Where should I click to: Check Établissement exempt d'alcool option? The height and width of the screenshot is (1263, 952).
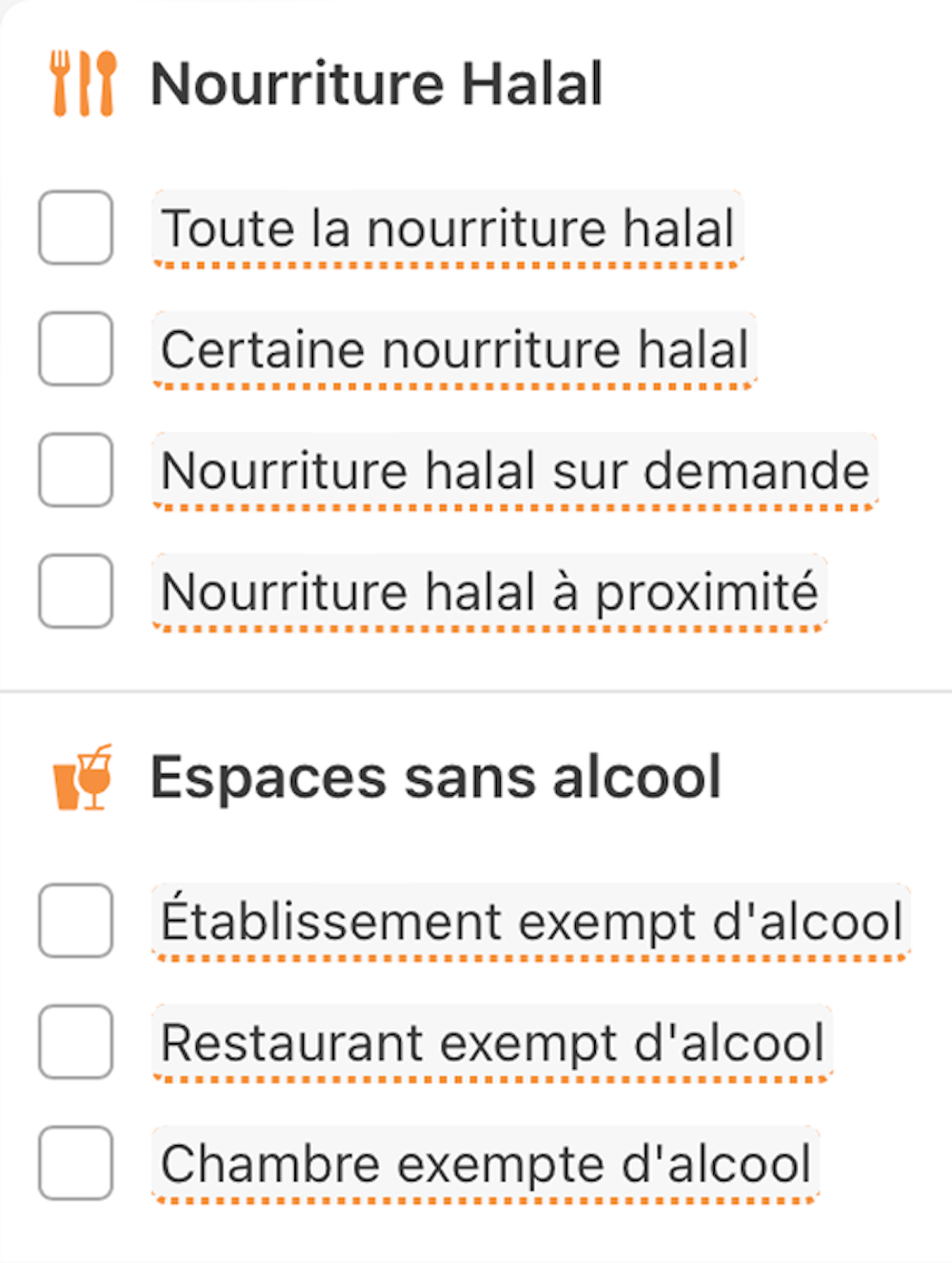click(x=75, y=920)
